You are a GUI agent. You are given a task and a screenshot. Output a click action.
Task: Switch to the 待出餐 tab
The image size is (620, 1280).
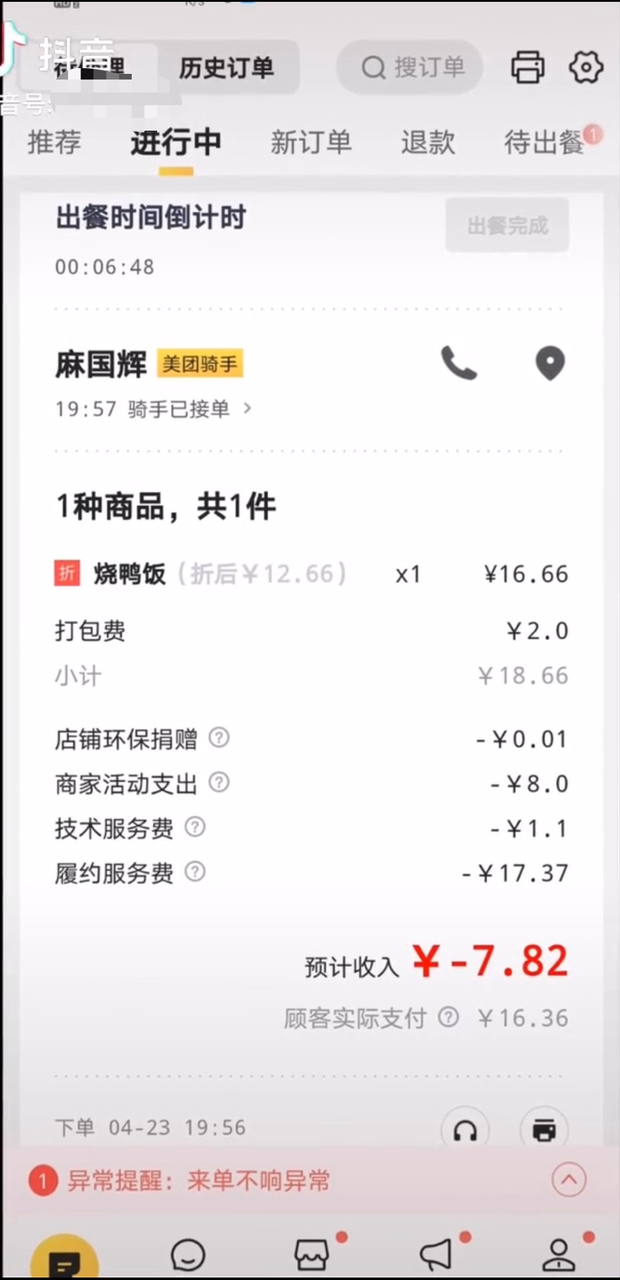tap(544, 142)
